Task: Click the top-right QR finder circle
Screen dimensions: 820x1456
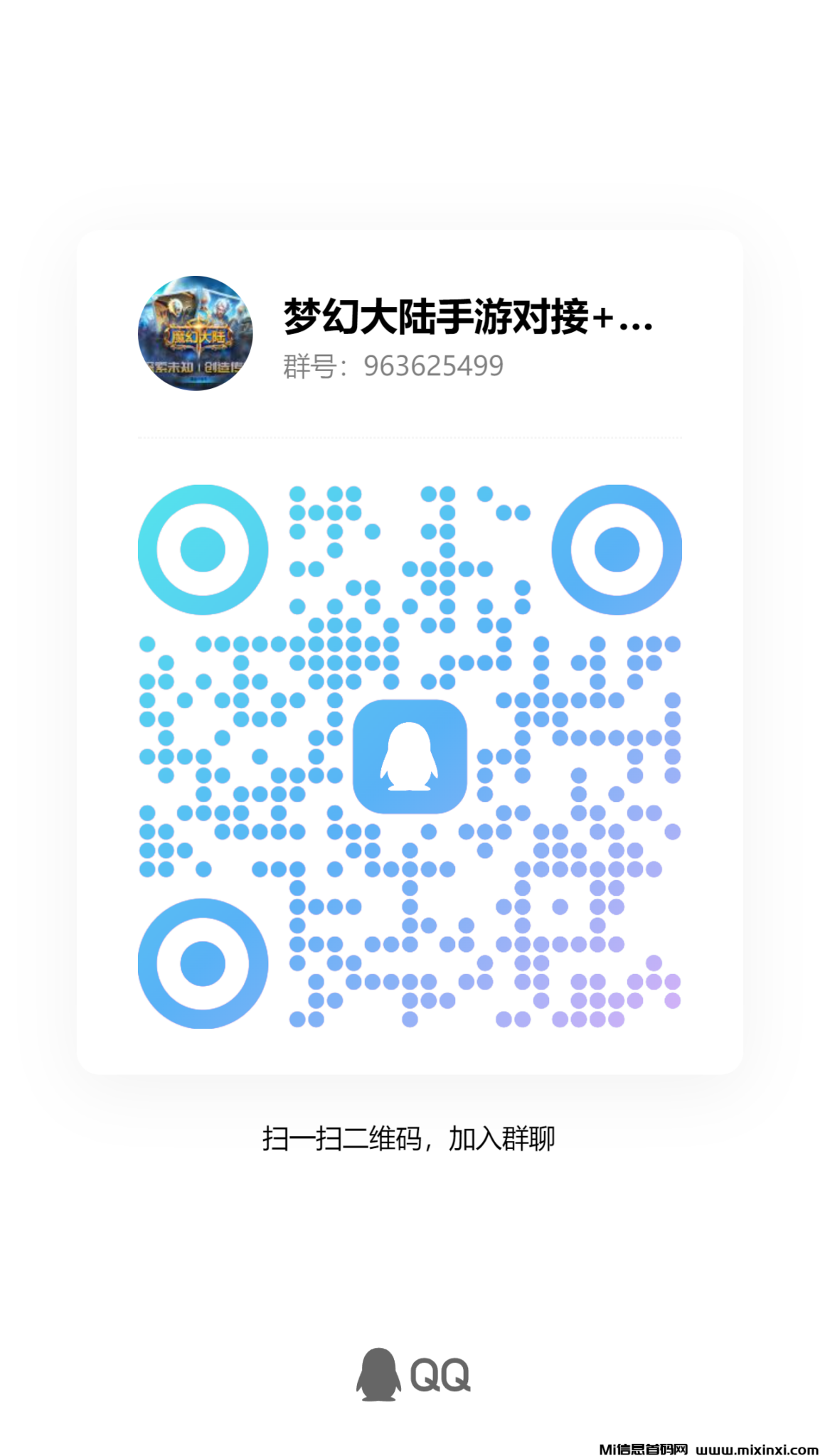Action: [618, 547]
